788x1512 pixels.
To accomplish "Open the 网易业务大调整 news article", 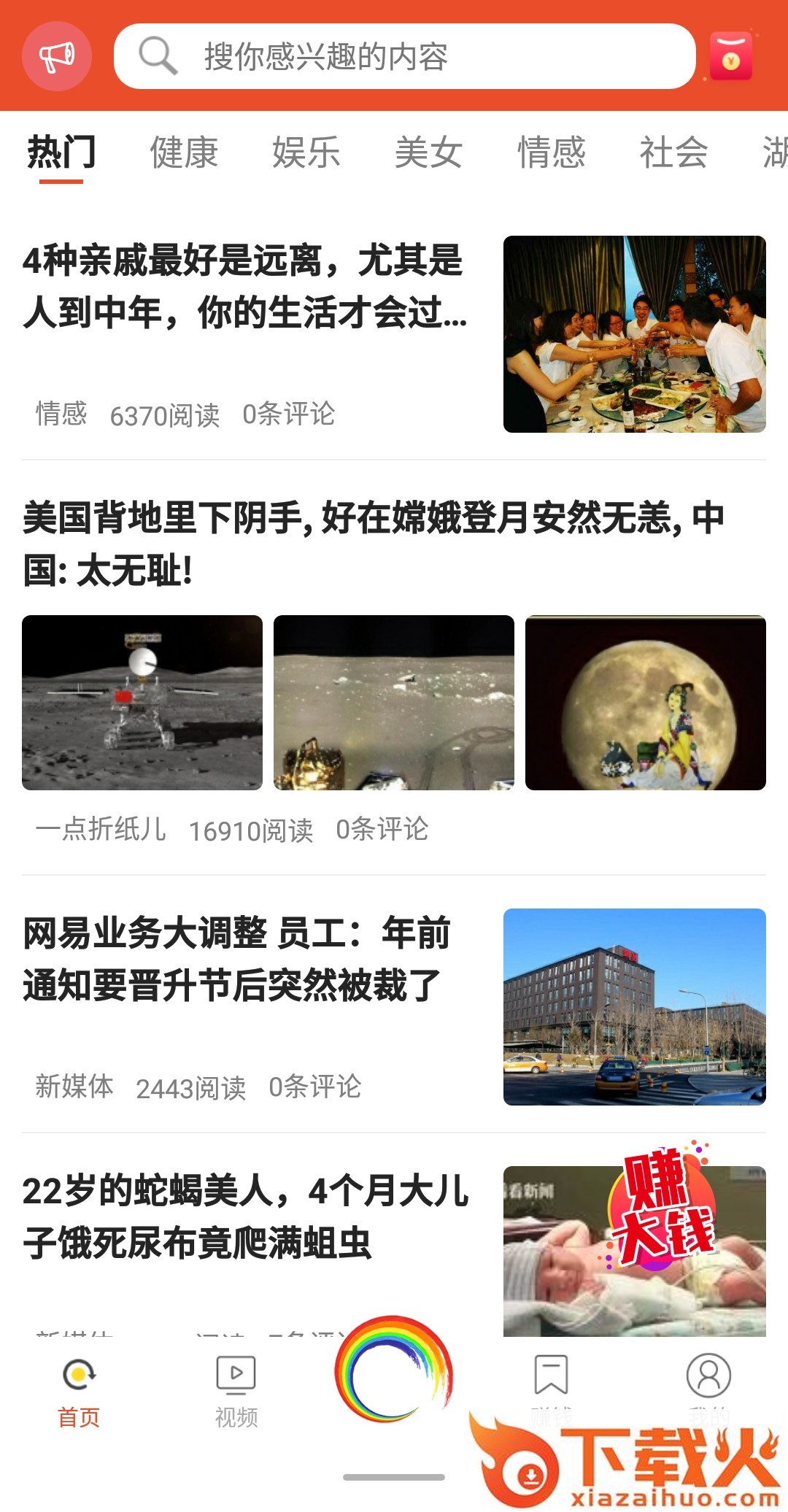I will point(237,959).
